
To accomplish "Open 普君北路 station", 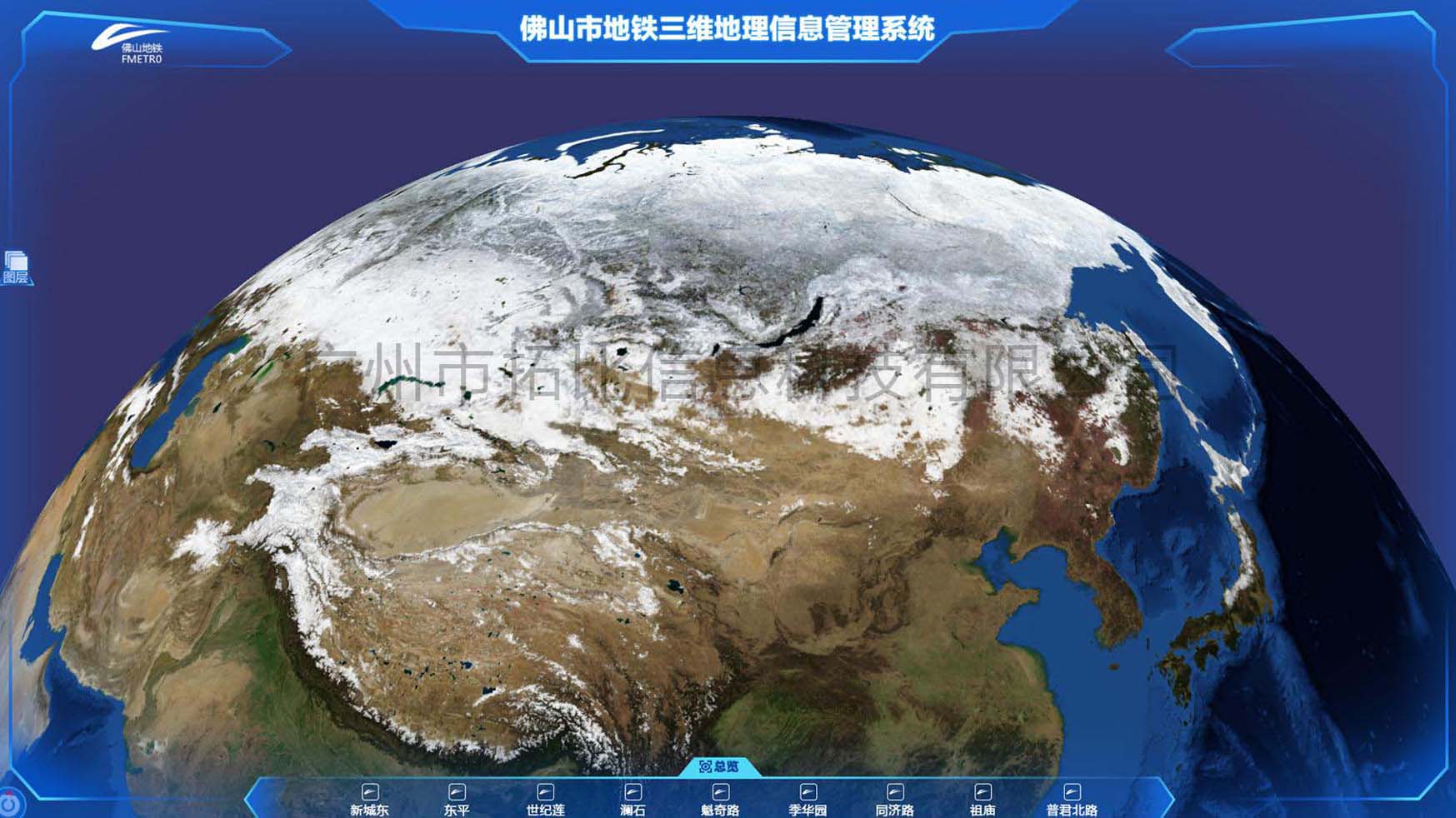I will (x=1072, y=798).
